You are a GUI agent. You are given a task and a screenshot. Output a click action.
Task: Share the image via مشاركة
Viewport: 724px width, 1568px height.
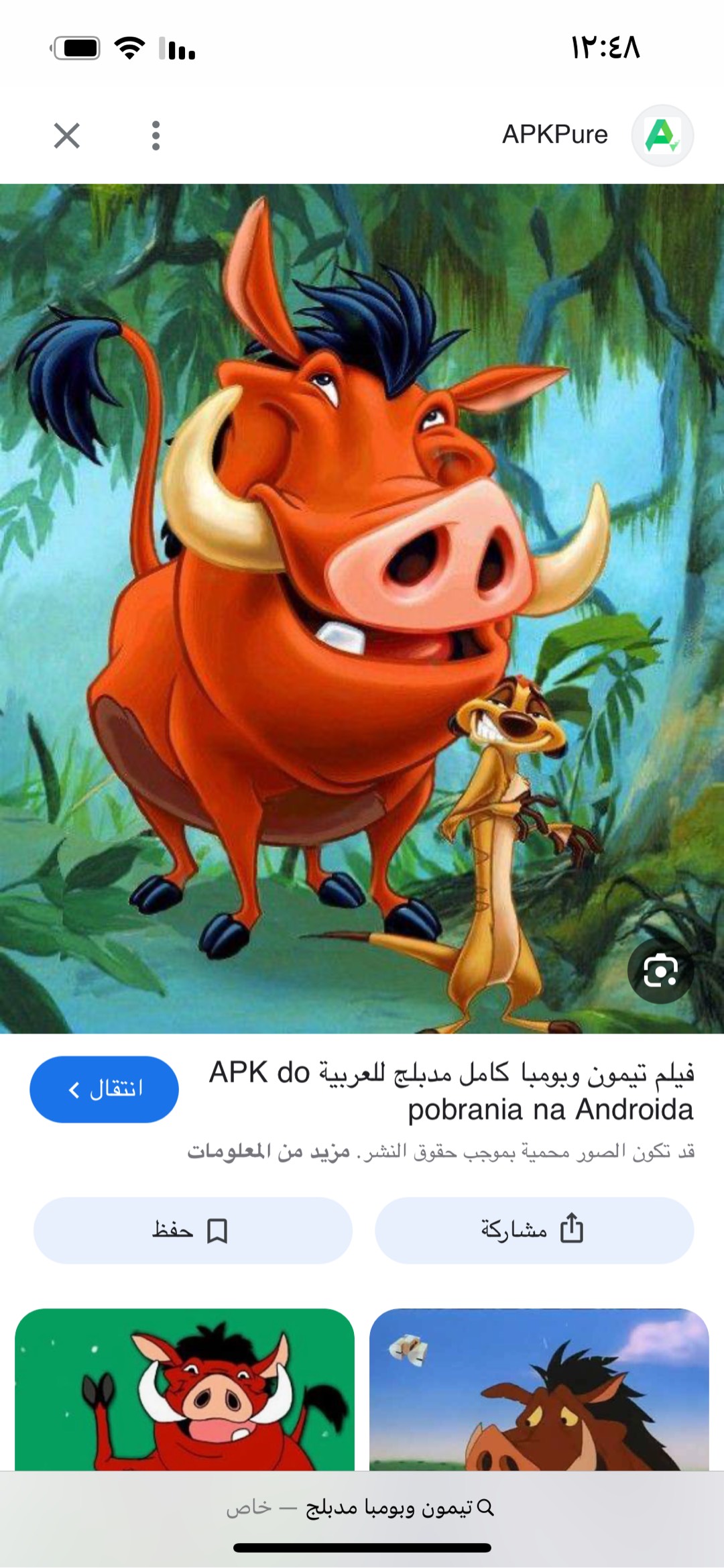pos(534,1230)
